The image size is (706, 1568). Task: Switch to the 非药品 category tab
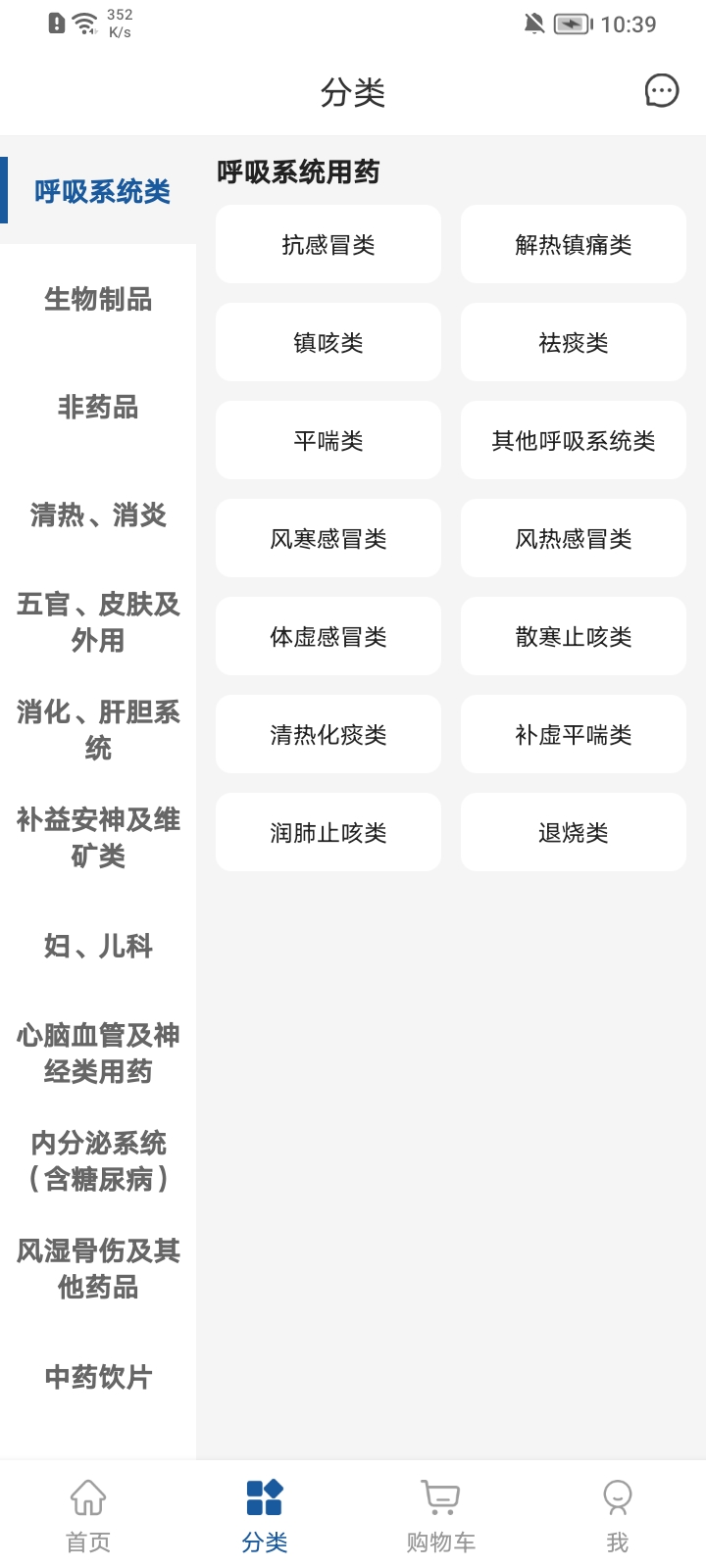tap(98, 409)
